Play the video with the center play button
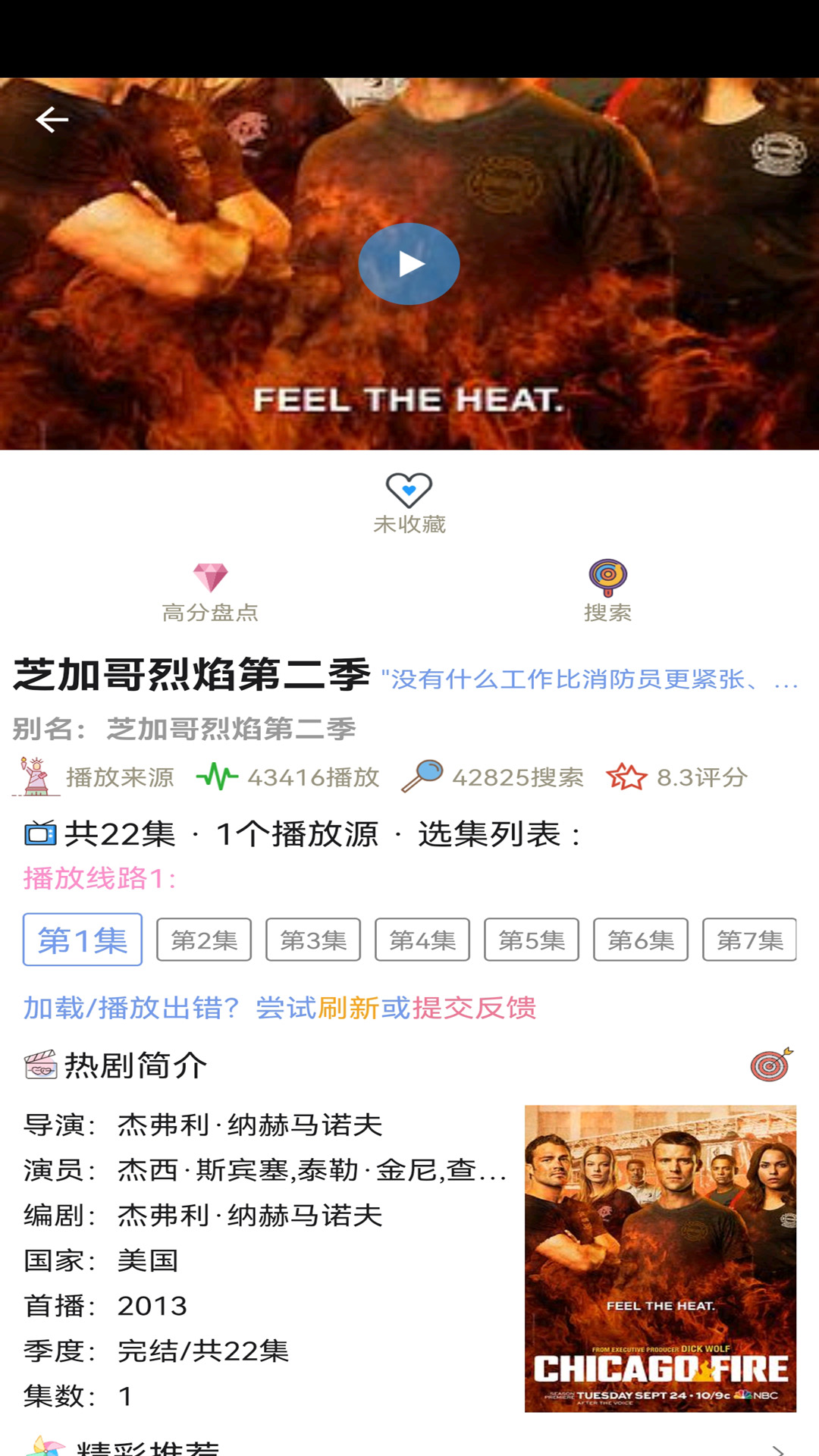The image size is (819, 1456). click(x=409, y=264)
